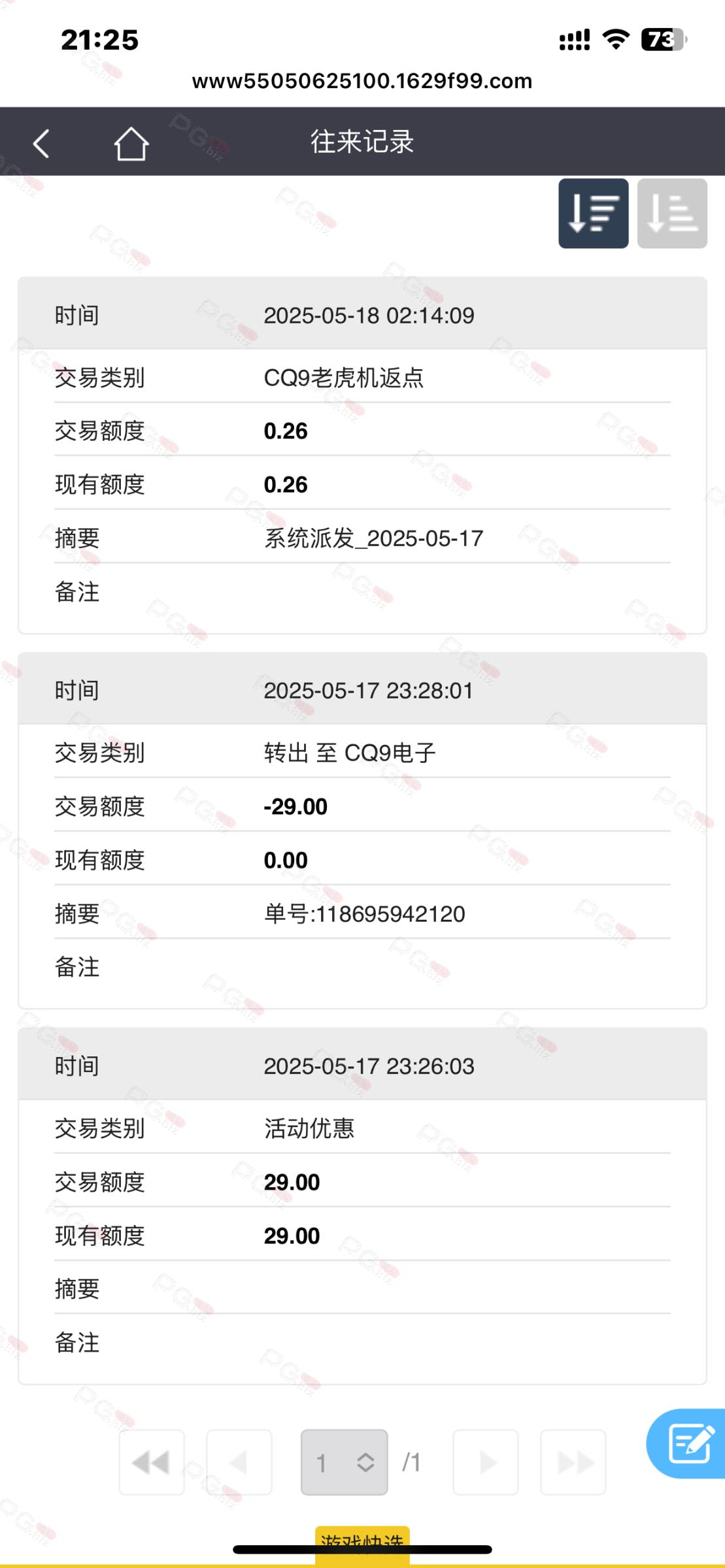
Task: Jump to the first page
Action: click(x=152, y=1462)
